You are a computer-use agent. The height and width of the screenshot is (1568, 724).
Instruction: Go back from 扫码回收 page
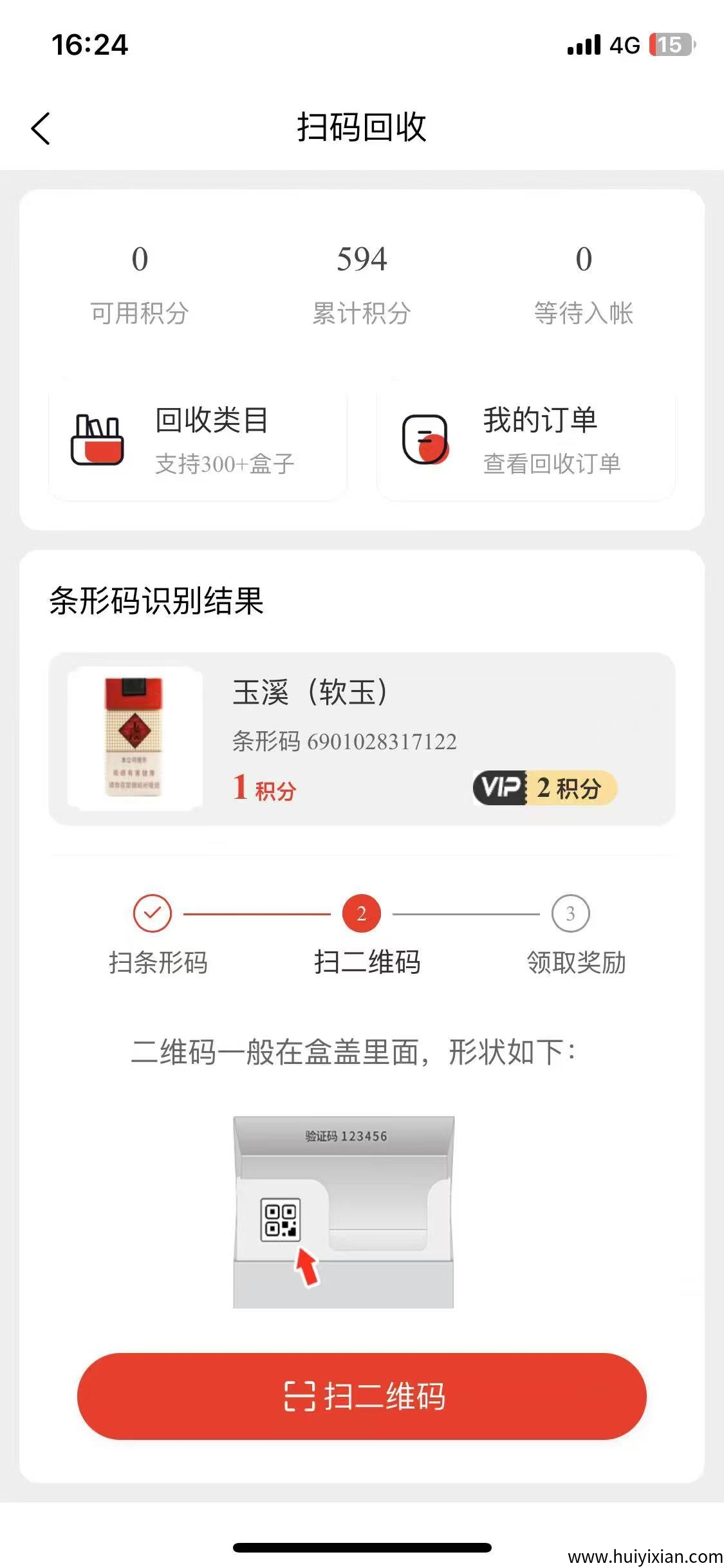[41, 128]
